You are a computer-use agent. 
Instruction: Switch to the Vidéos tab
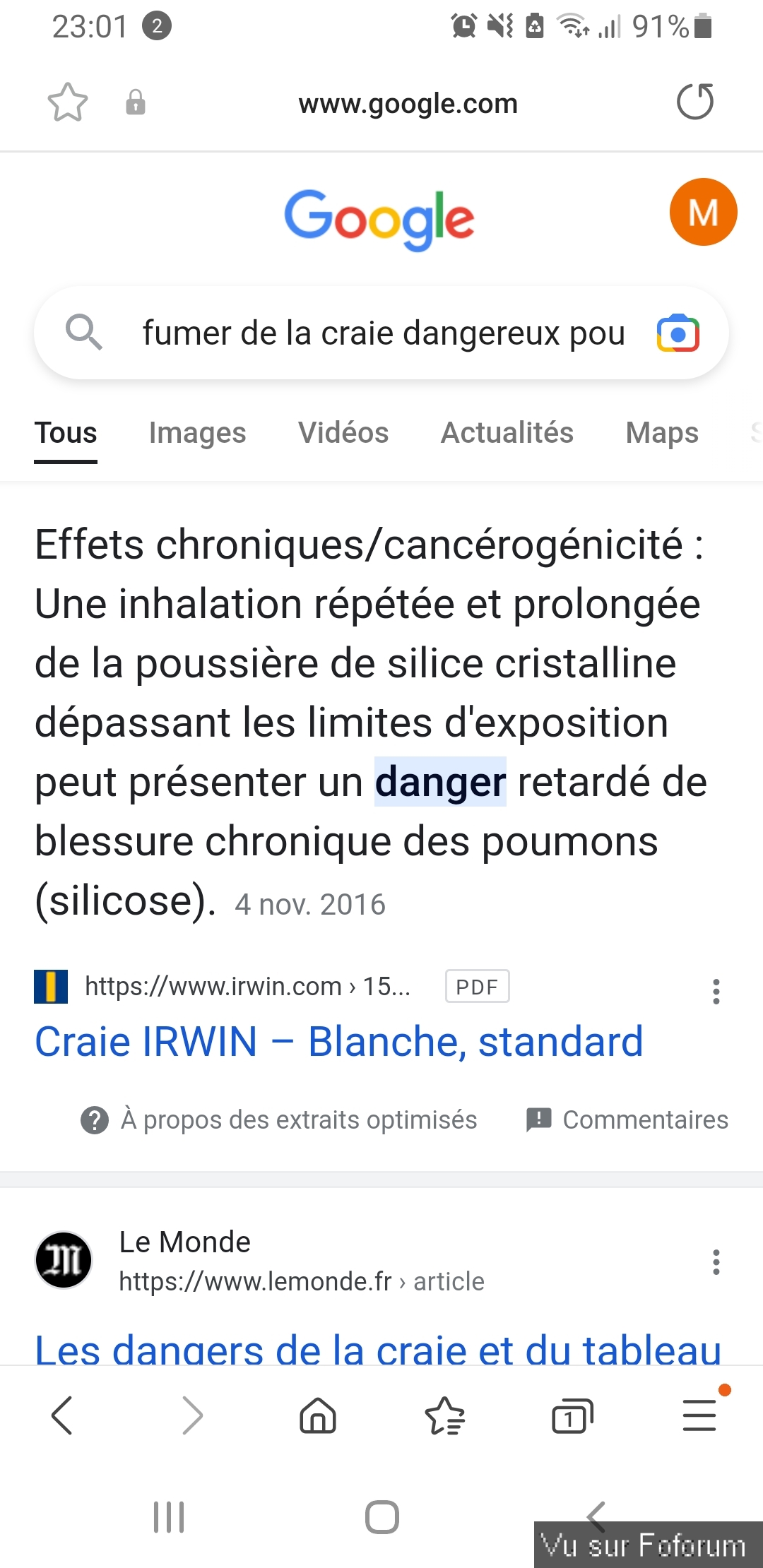coord(343,433)
